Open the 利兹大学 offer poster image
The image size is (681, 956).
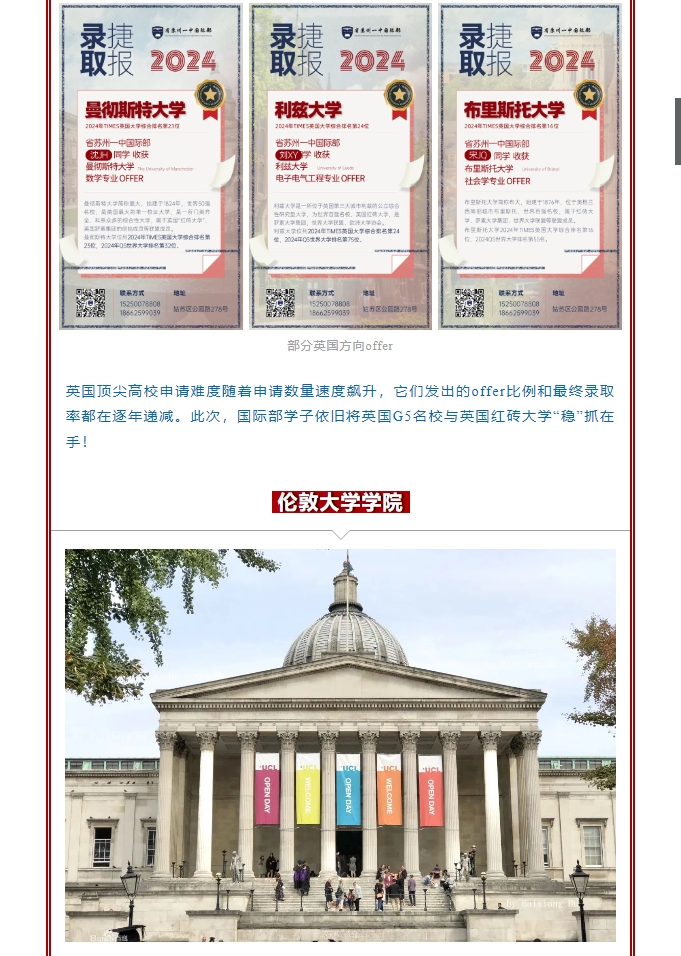coord(340,166)
